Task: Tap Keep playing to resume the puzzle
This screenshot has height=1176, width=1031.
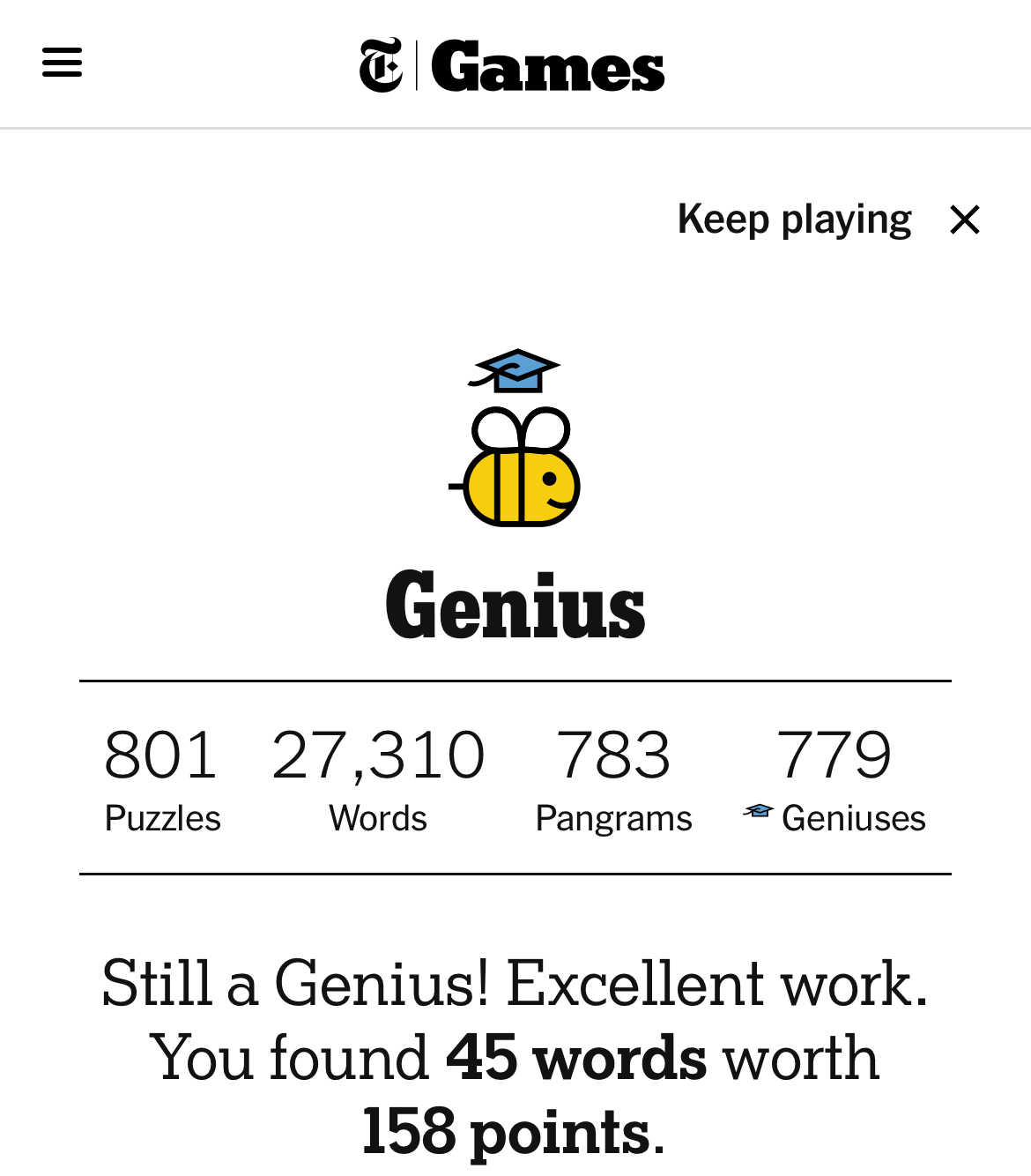Action: 794,219
